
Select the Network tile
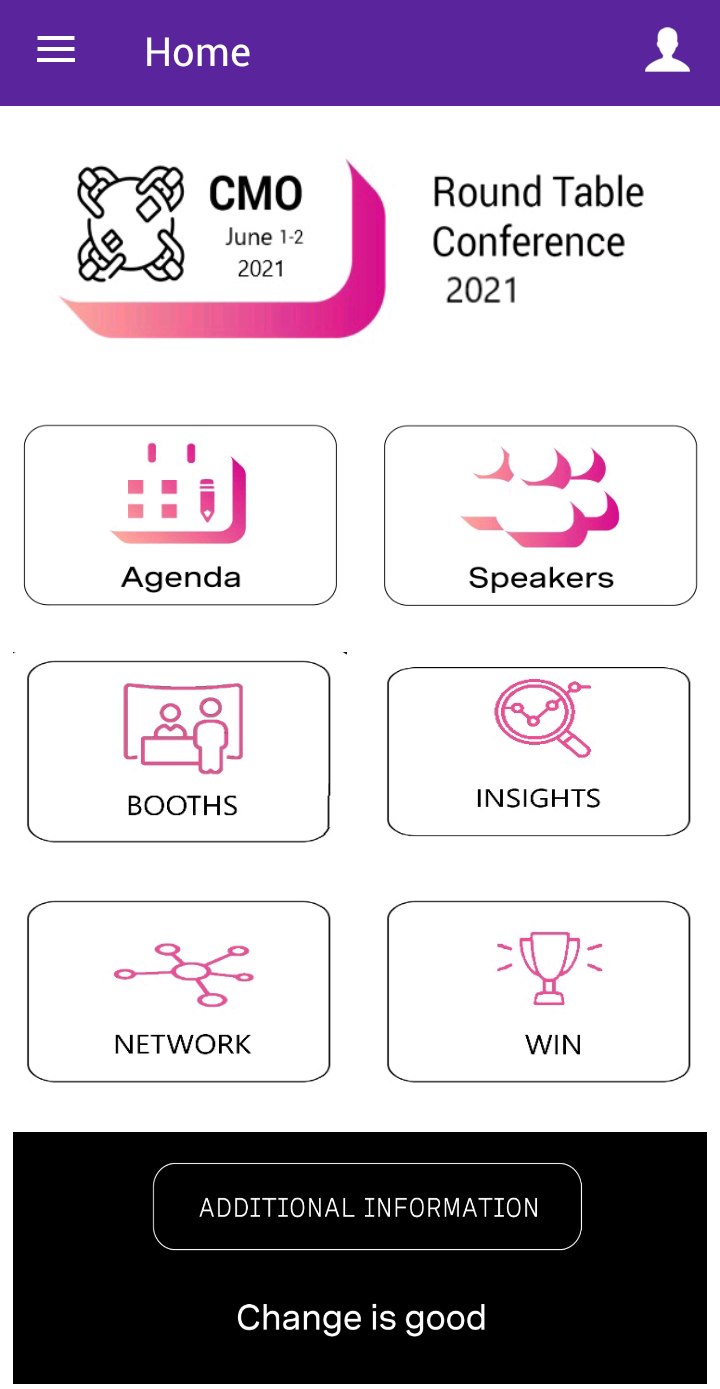click(x=179, y=991)
